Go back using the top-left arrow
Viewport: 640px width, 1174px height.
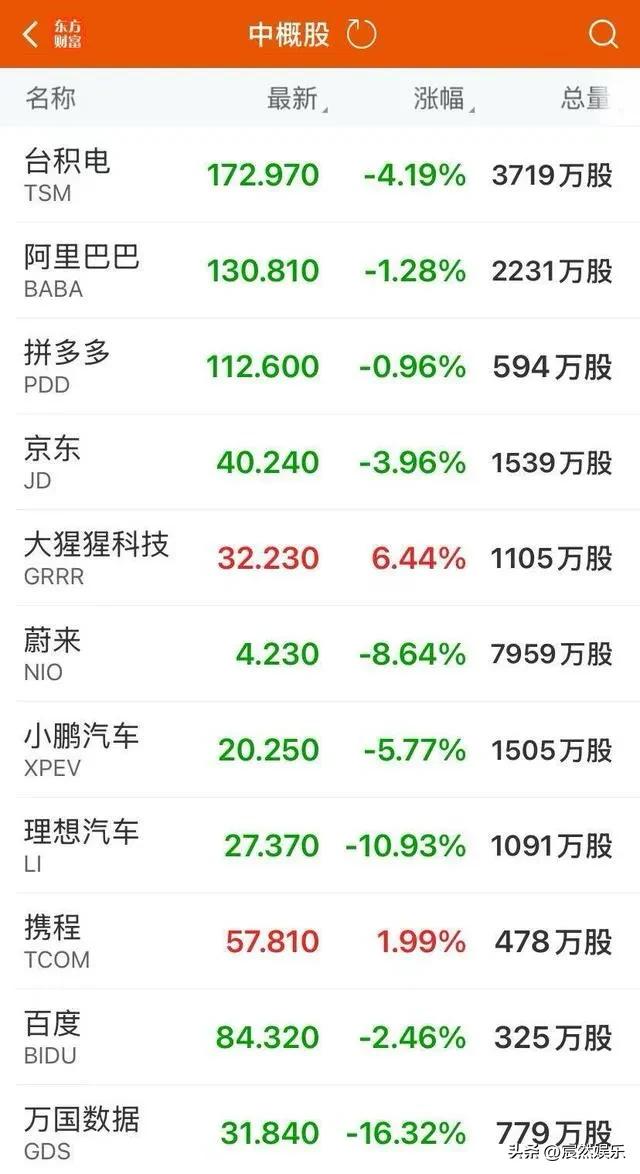click(30, 34)
